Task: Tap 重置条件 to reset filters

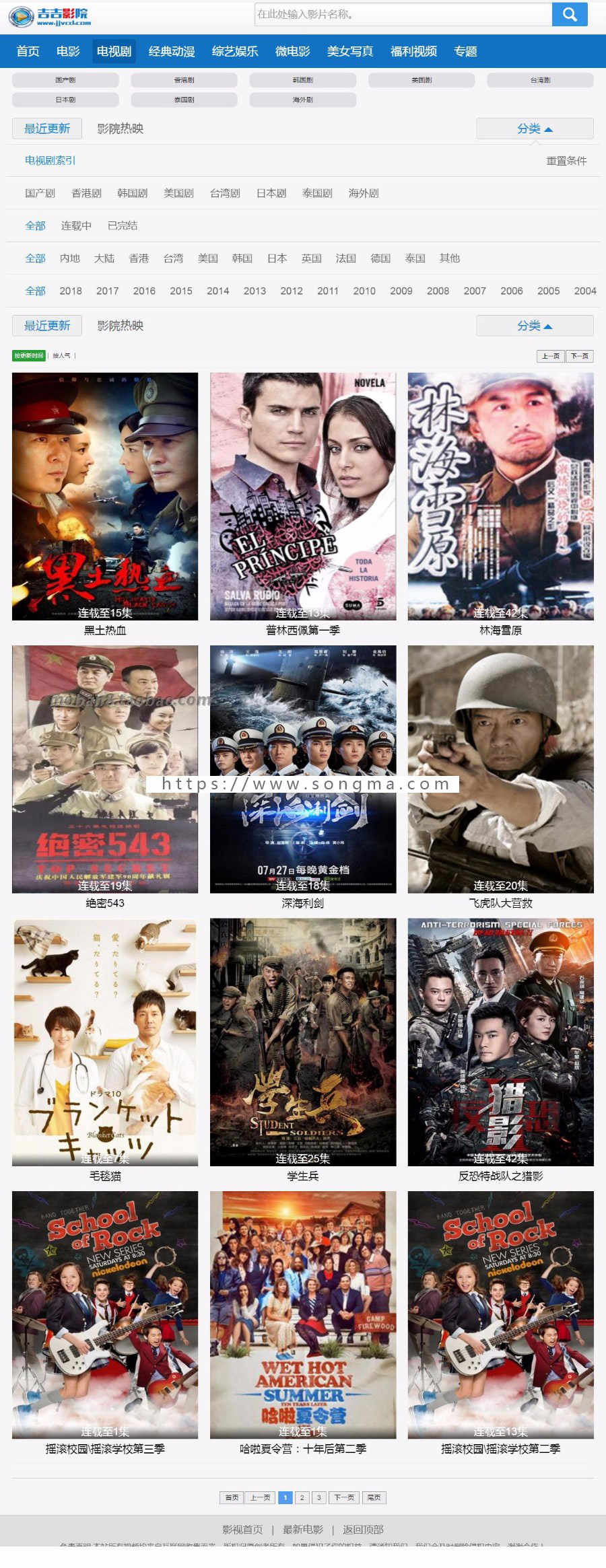Action: click(x=566, y=161)
